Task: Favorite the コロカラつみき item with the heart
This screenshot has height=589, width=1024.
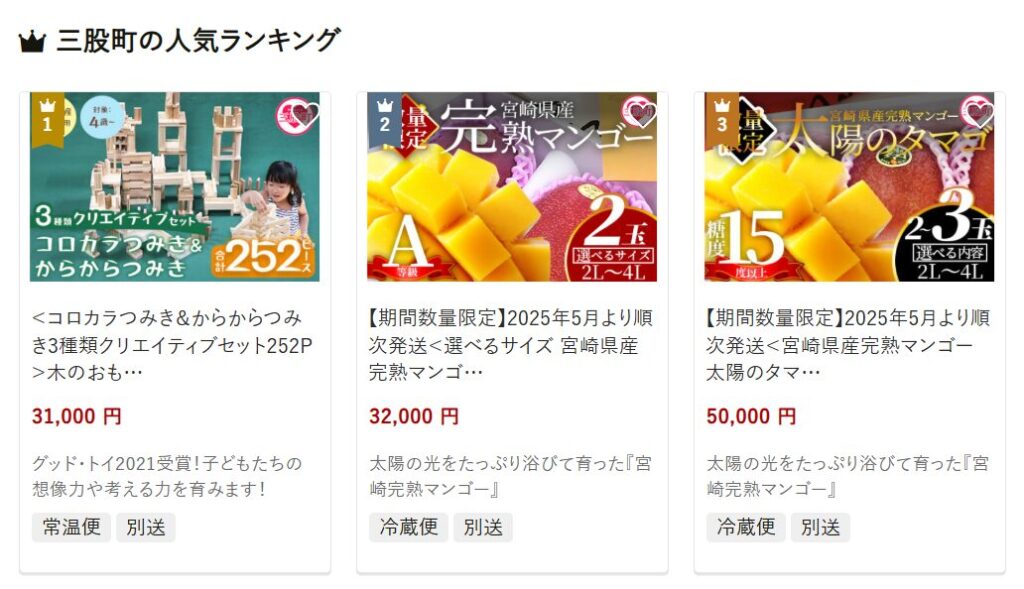Action: [299, 113]
